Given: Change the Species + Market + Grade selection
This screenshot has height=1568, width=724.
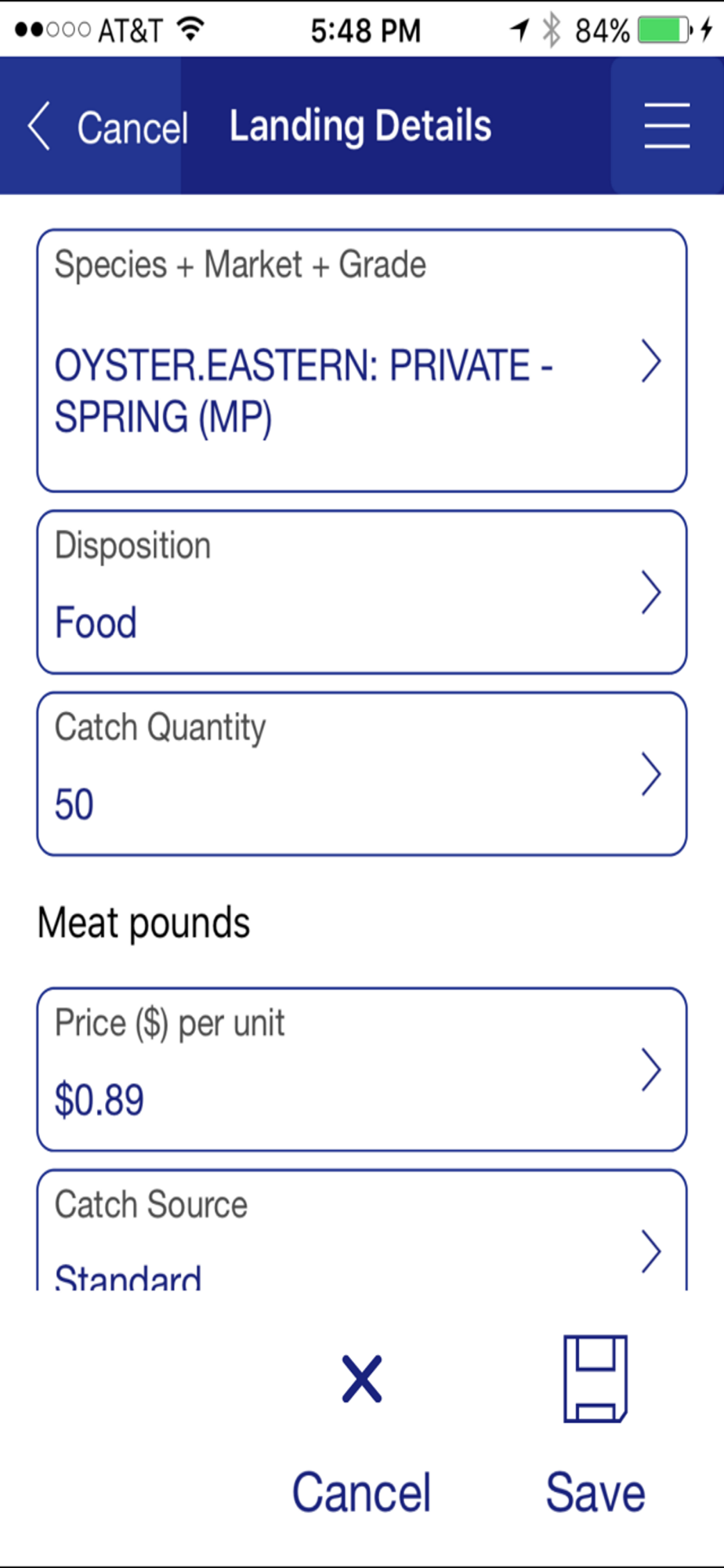Looking at the screenshot, I should tap(362, 361).
